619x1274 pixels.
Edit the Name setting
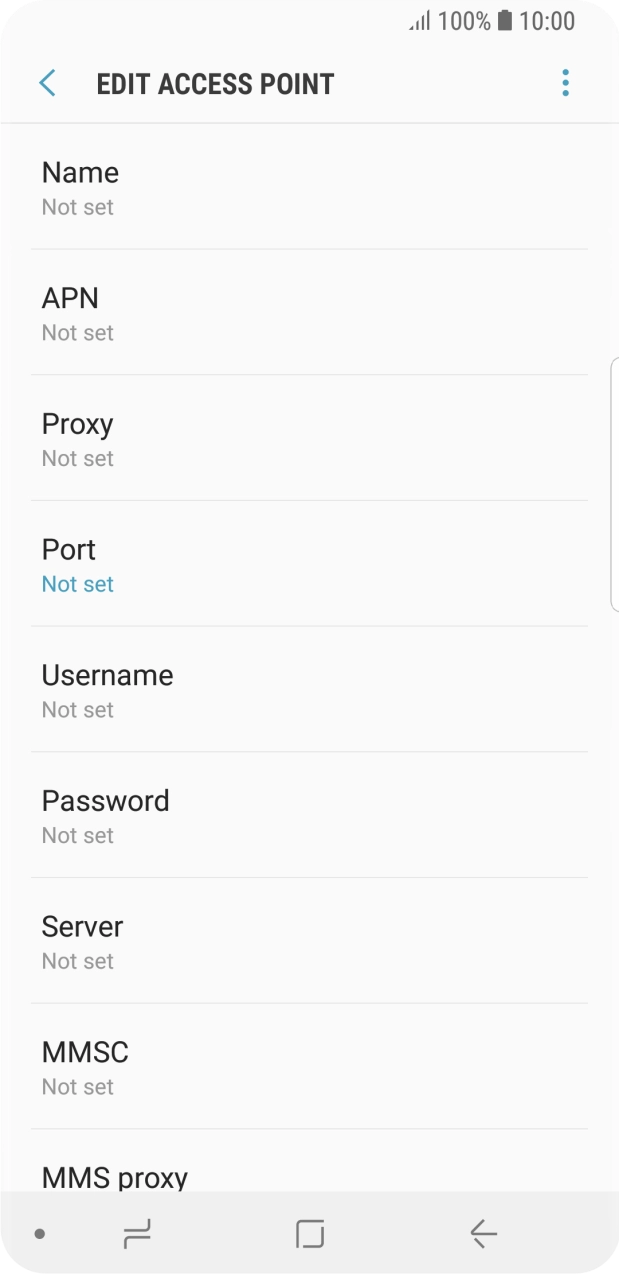click(x=309, y=187)
